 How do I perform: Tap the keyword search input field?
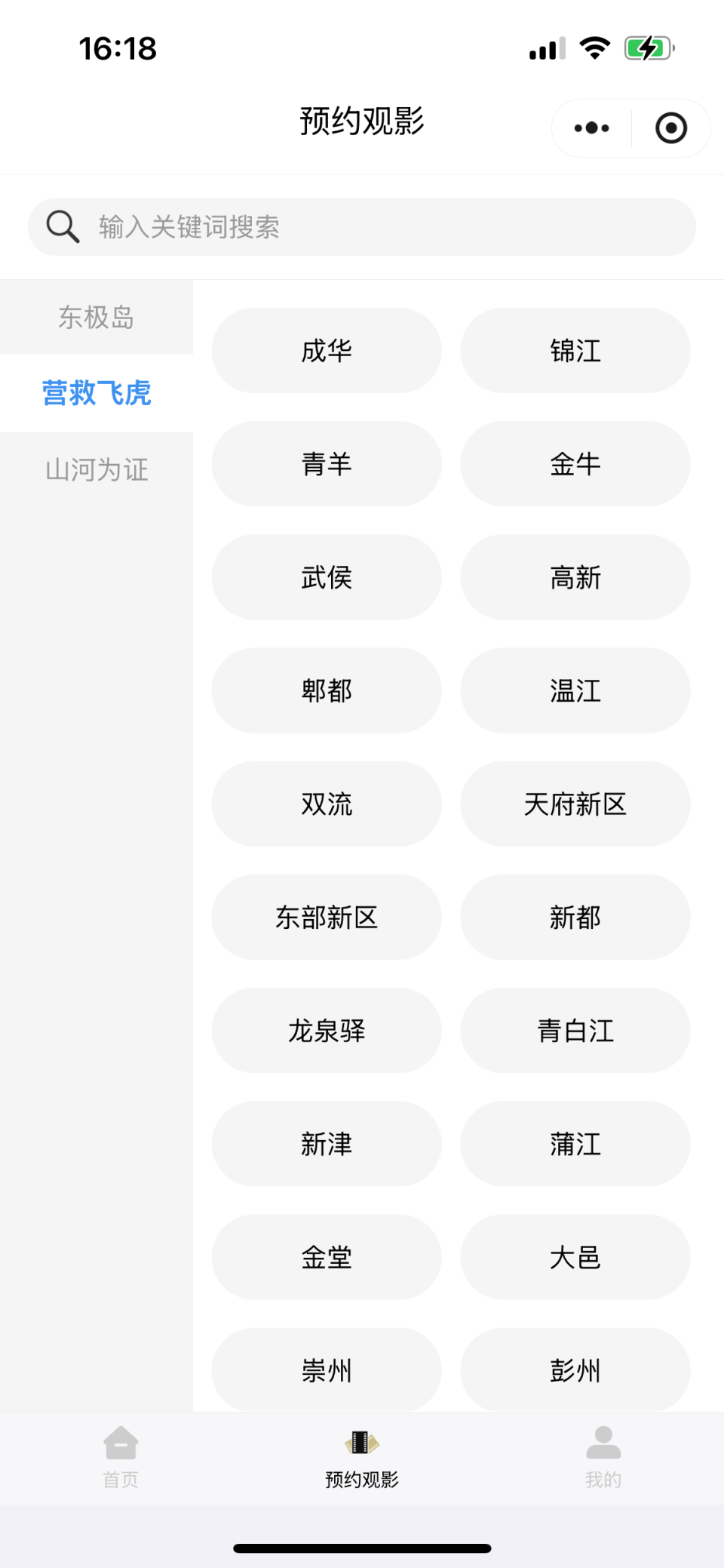coord(362,226)
